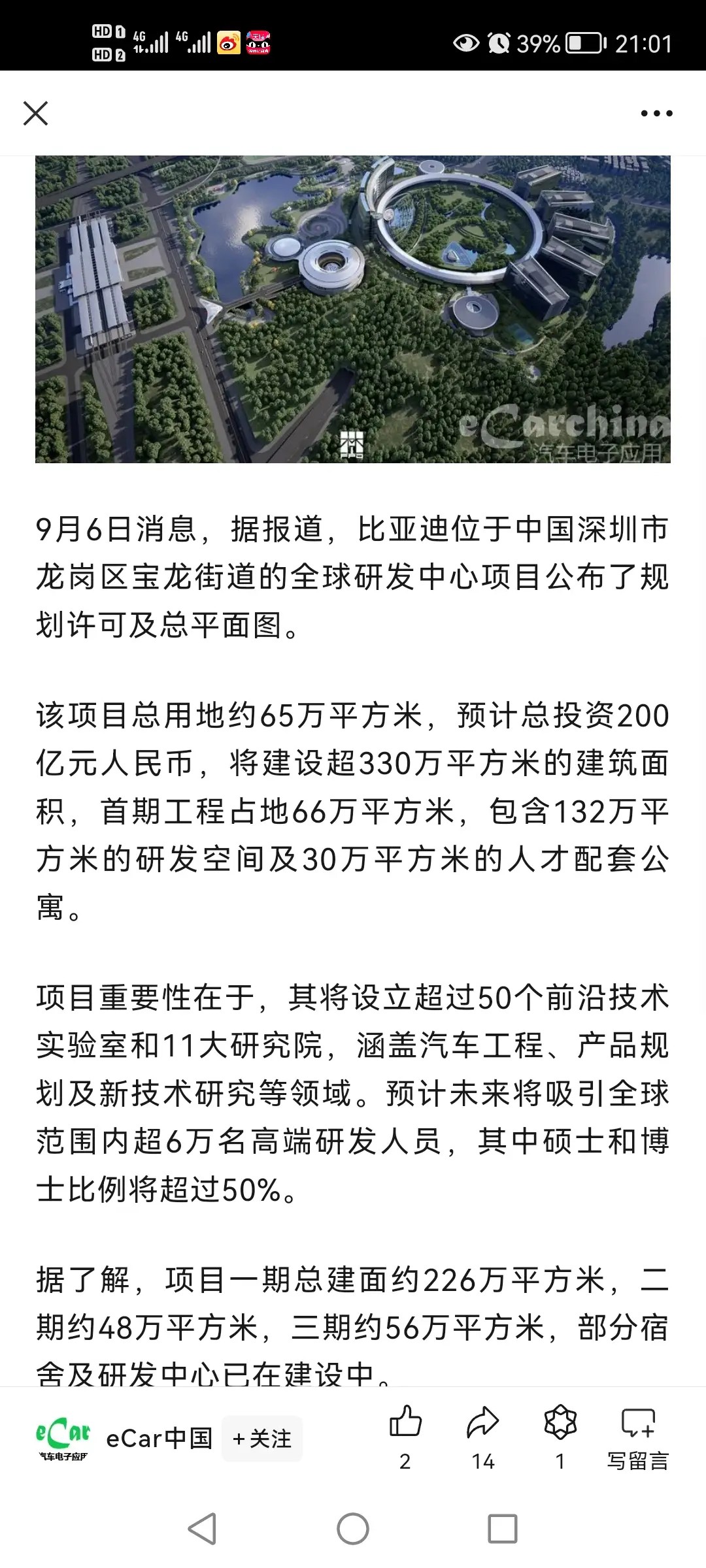Like this article with thumbs up
Image resolution: width=706 pixels, height=1568 pixels.
point(405,1423)
